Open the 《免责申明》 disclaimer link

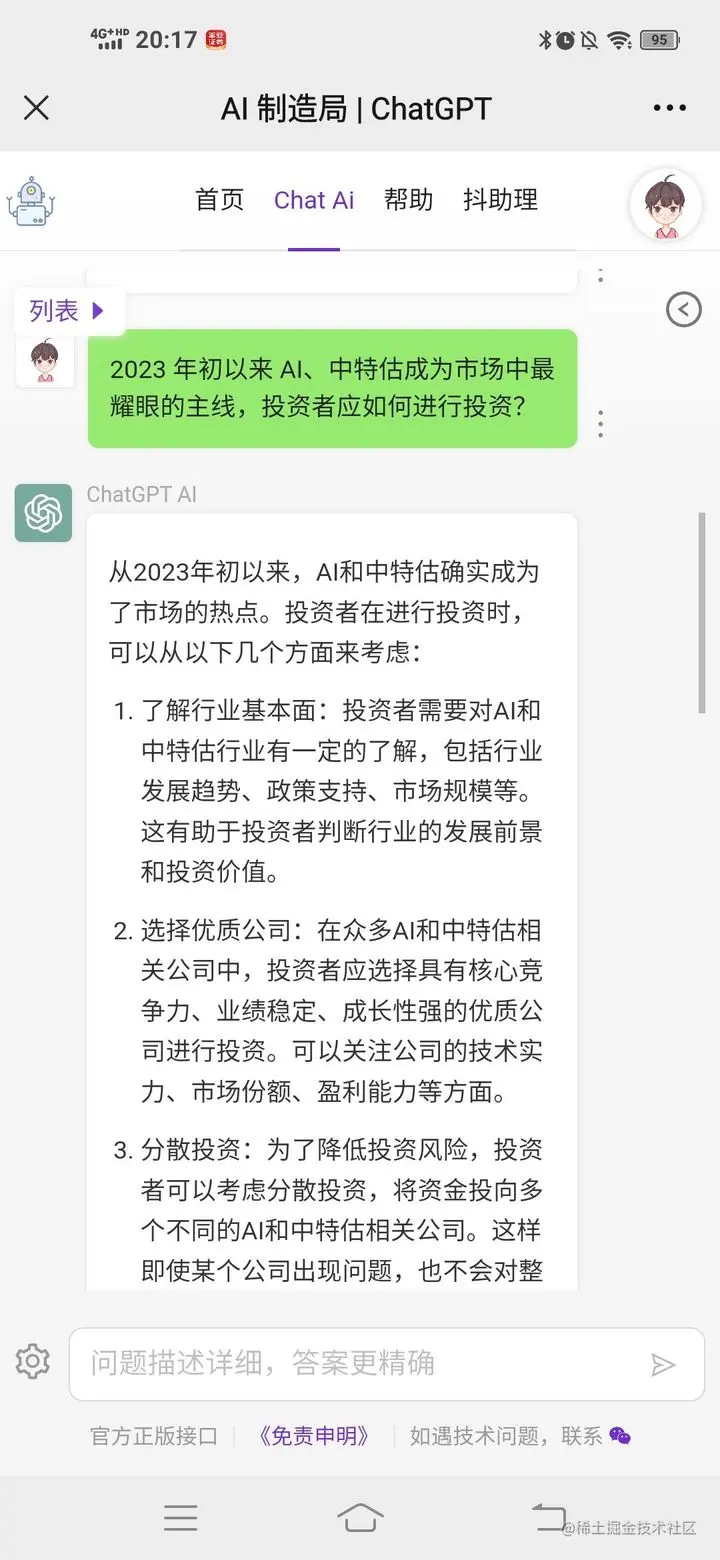point(314,1435)
